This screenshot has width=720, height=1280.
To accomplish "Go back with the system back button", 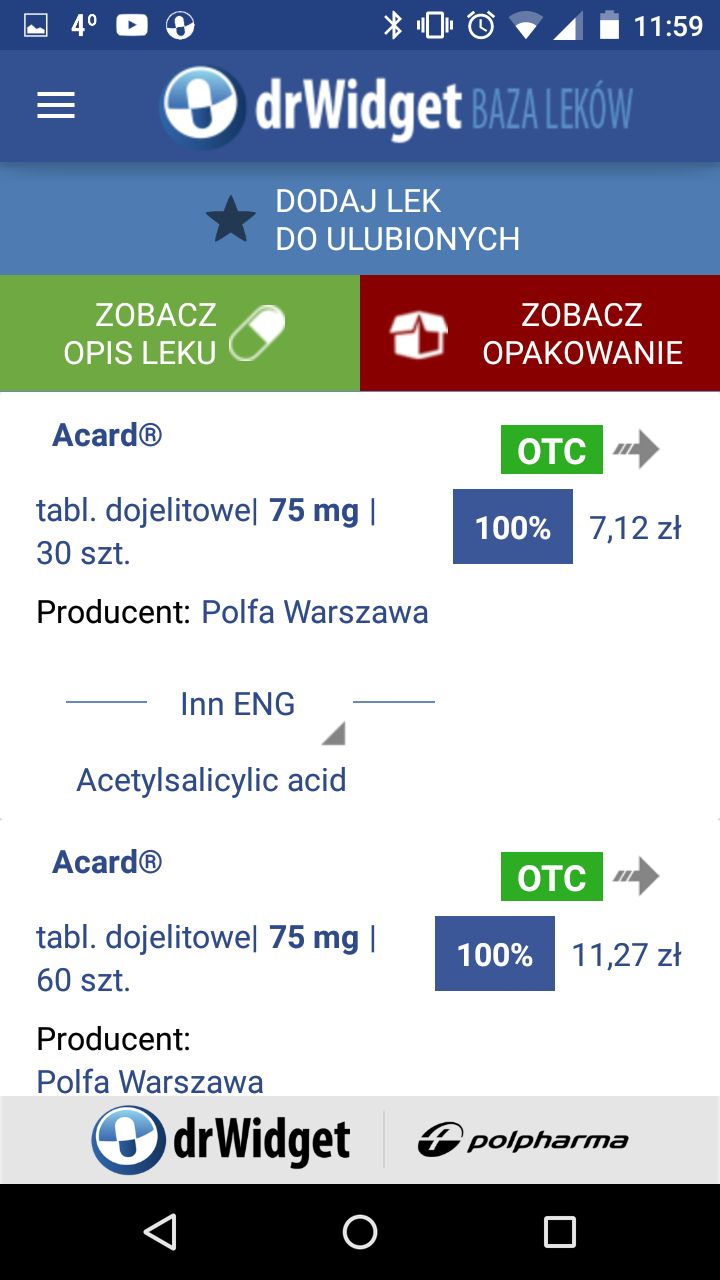I will tap(160, 1232).
